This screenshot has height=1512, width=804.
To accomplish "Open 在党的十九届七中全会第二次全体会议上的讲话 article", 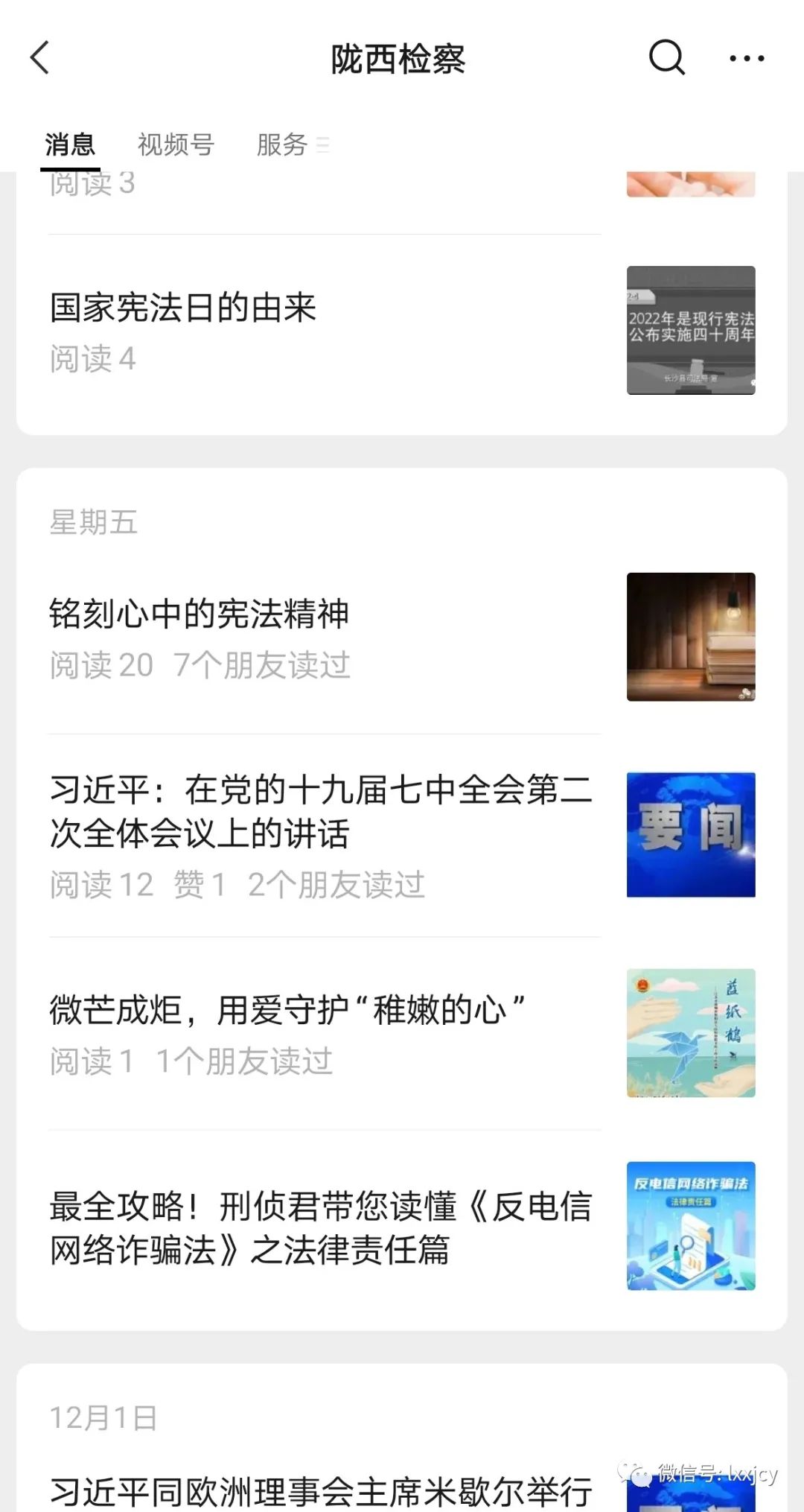I will coord(321,811).
